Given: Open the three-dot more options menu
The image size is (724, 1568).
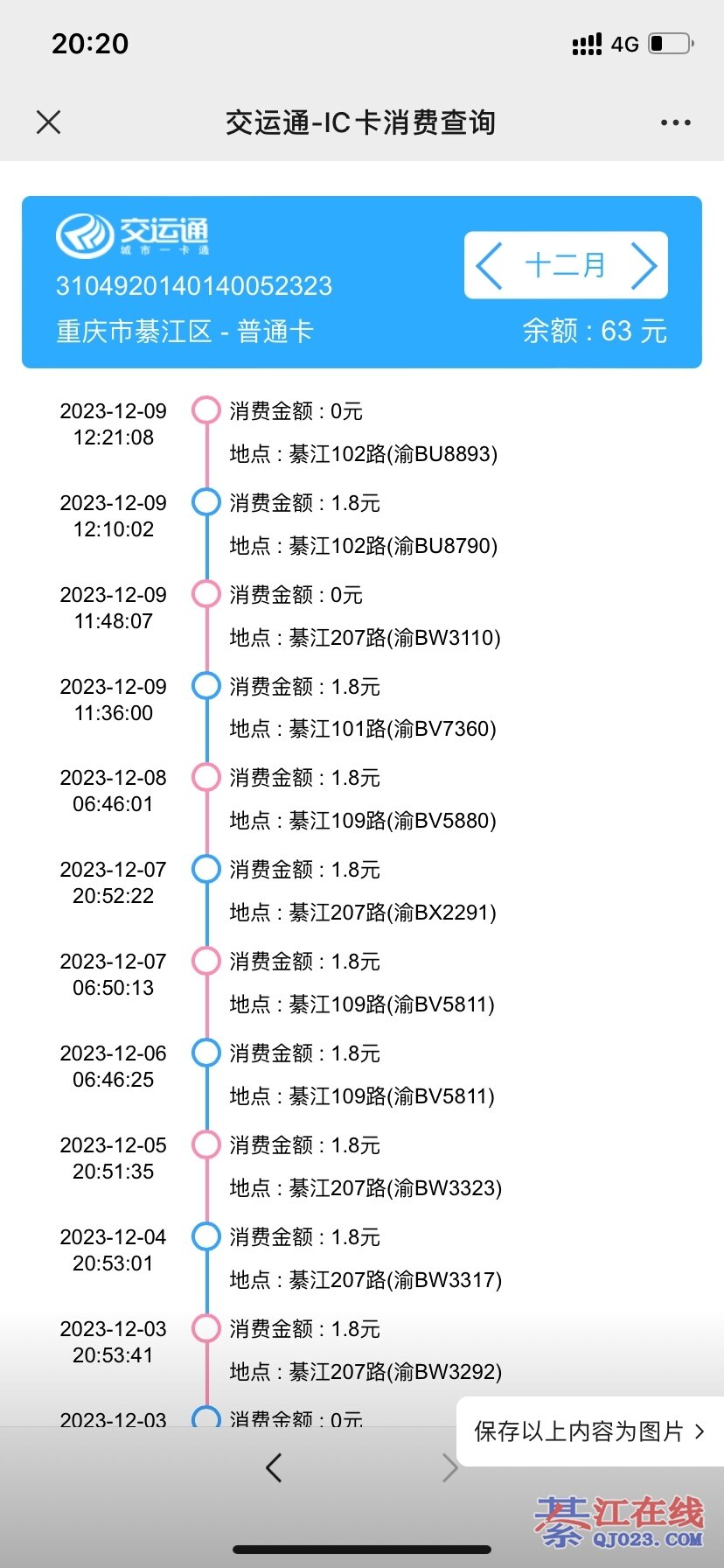Looking at the screenshot, I should coord(675,122).
